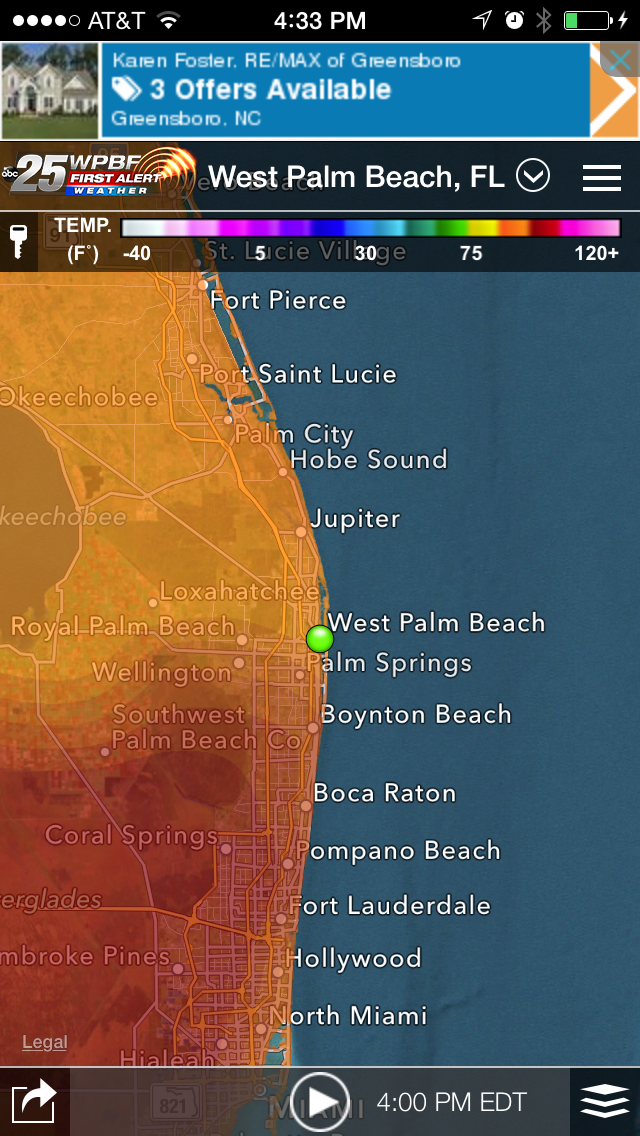Tap the green location marker
640x1136 pixels.
320,638
